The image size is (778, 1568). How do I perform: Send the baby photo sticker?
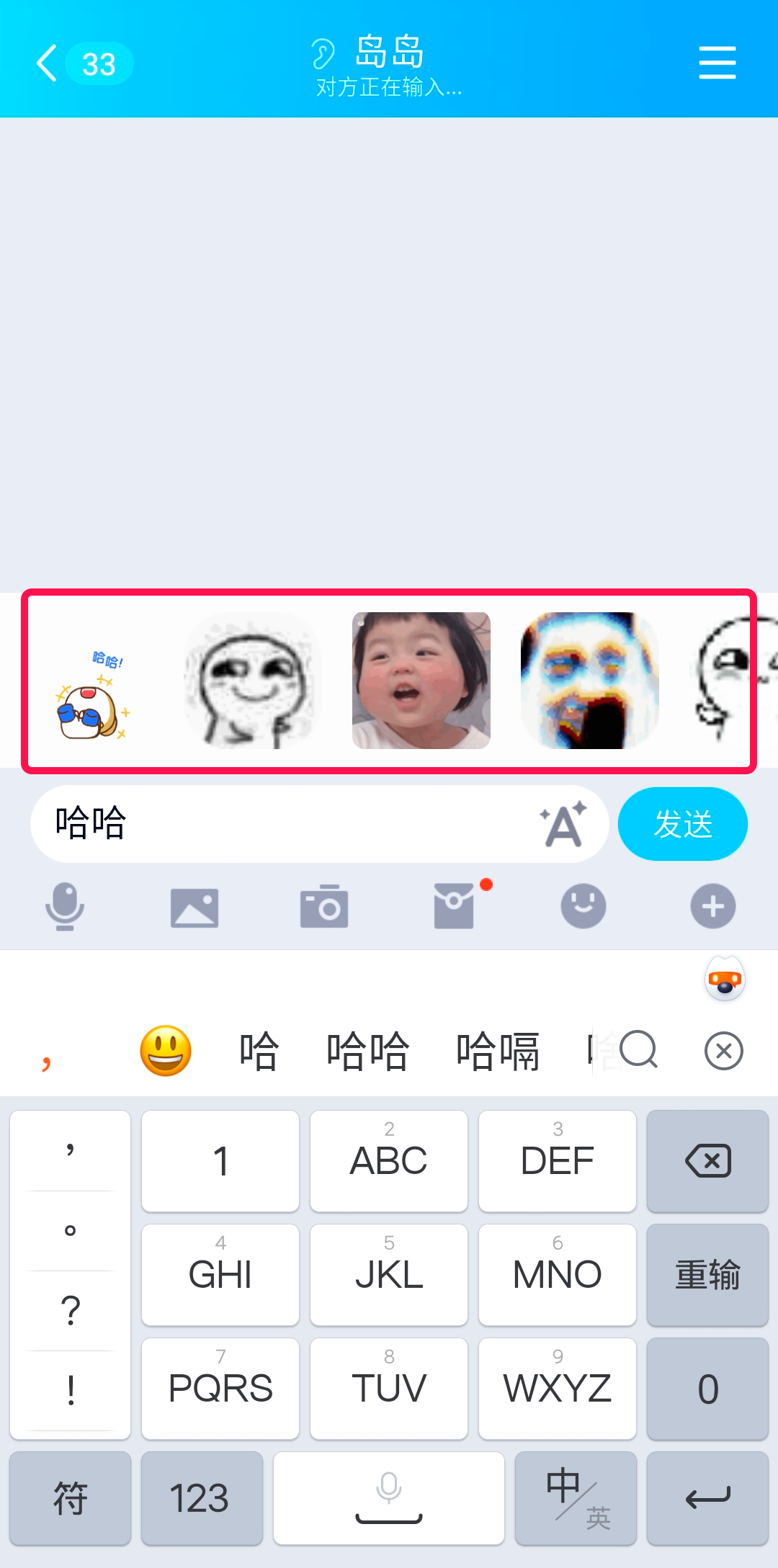point(421,681)
